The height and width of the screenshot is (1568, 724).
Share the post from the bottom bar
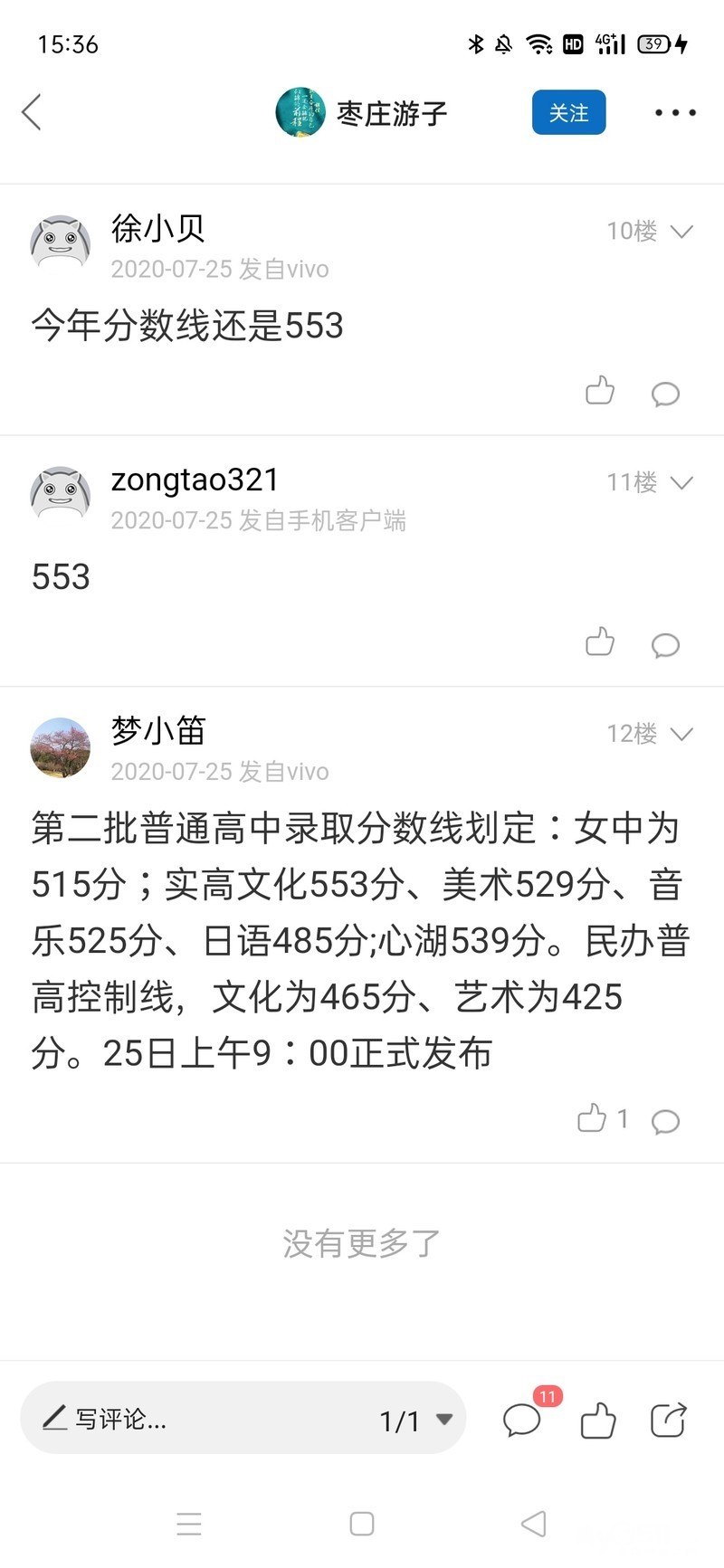[668, 1420]
